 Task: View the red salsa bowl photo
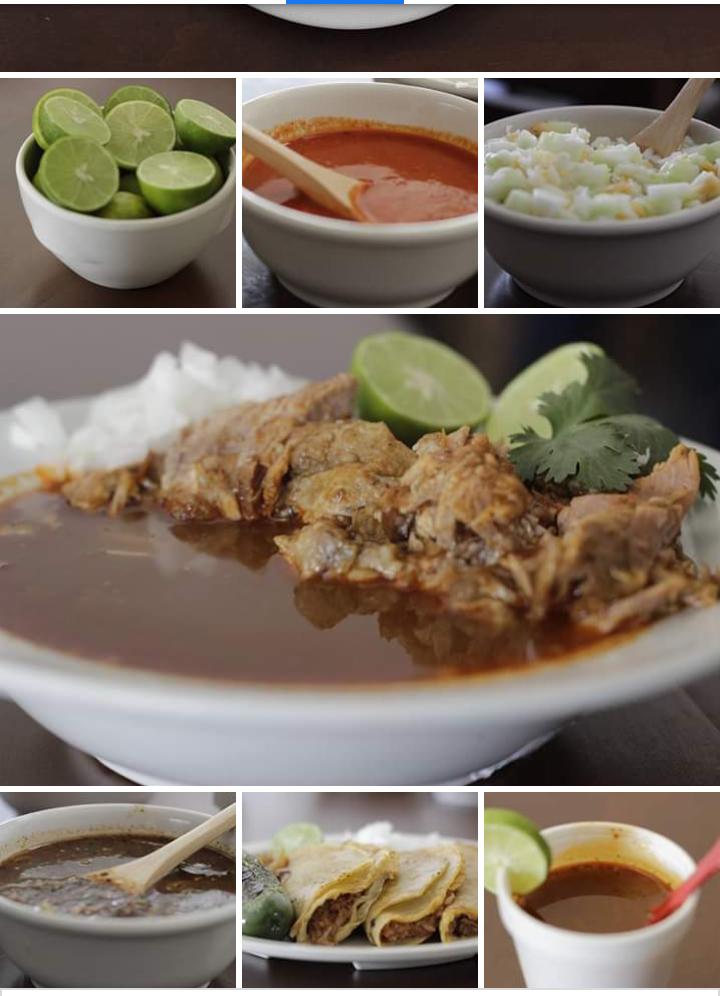point(360,192)
